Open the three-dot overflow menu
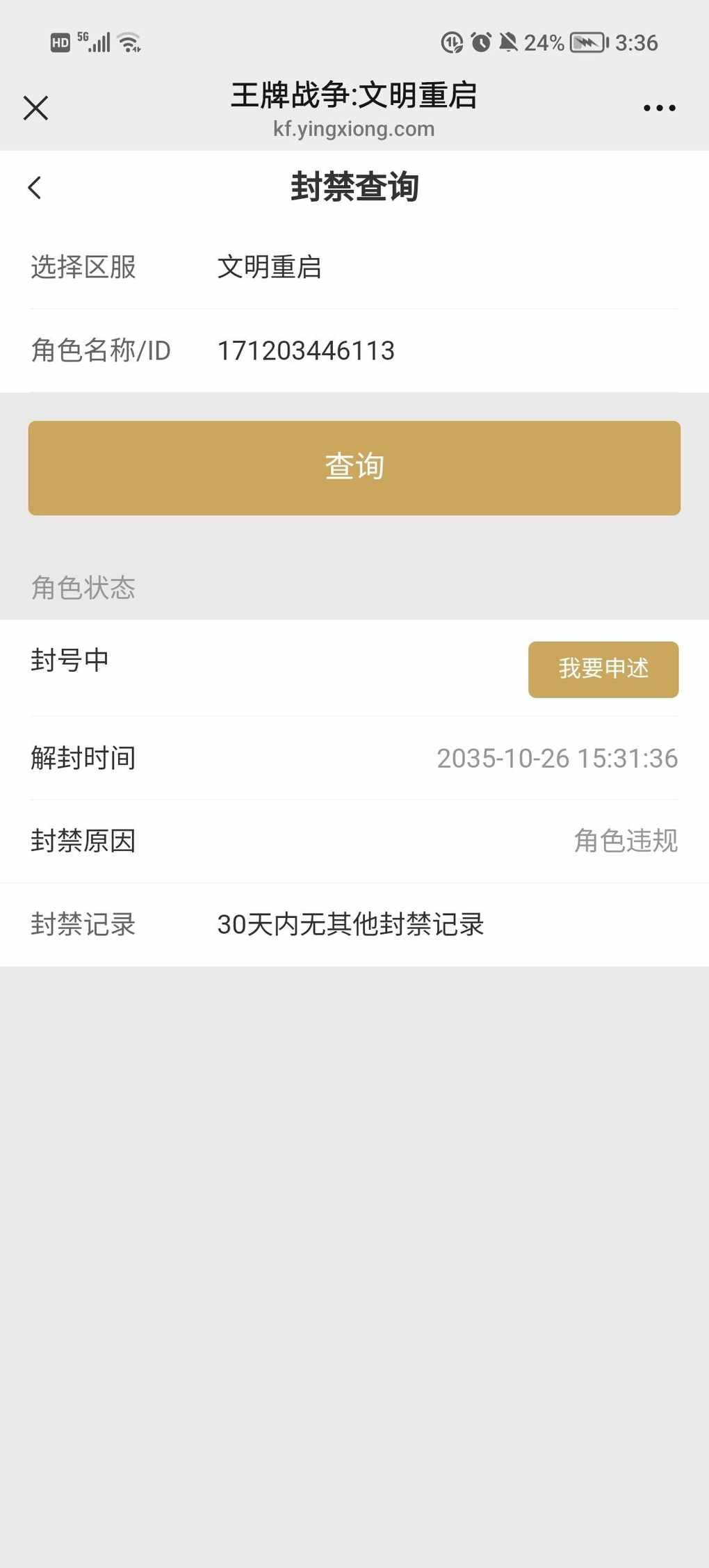This screenshot has height=1568, width=709. (658, 108)
